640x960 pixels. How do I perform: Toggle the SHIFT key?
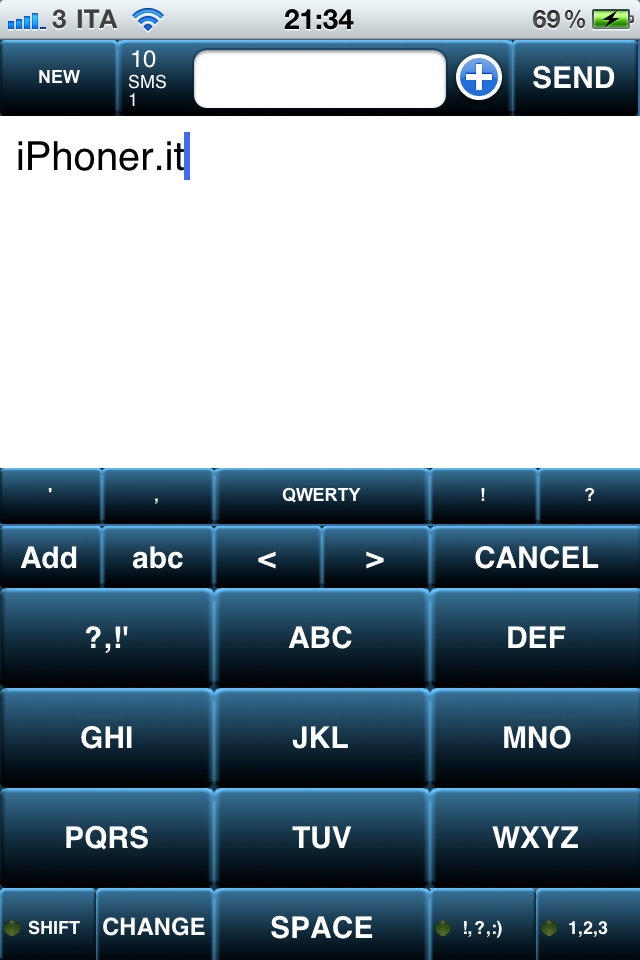[47, 927]
